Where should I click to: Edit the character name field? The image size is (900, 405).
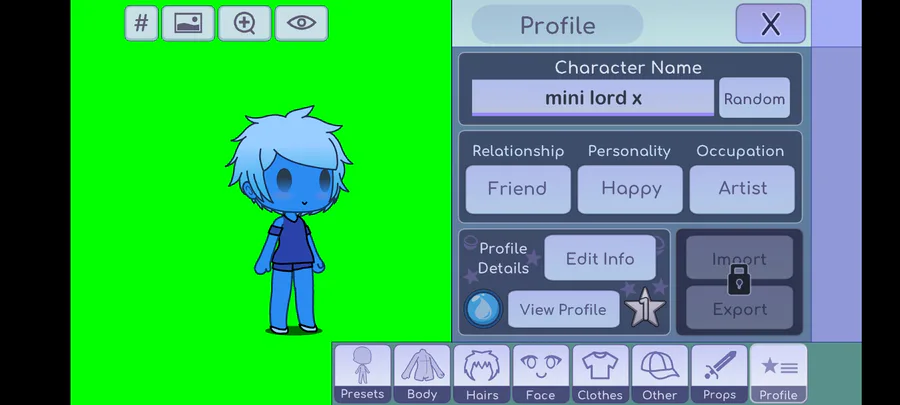pos(593,98)
